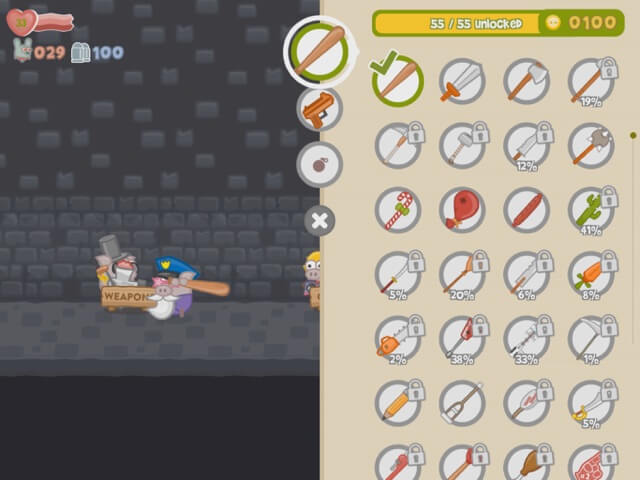Switch to the orange gun weapon category
The width and height of the screenshot is (640, 480).
click(320, 108)
